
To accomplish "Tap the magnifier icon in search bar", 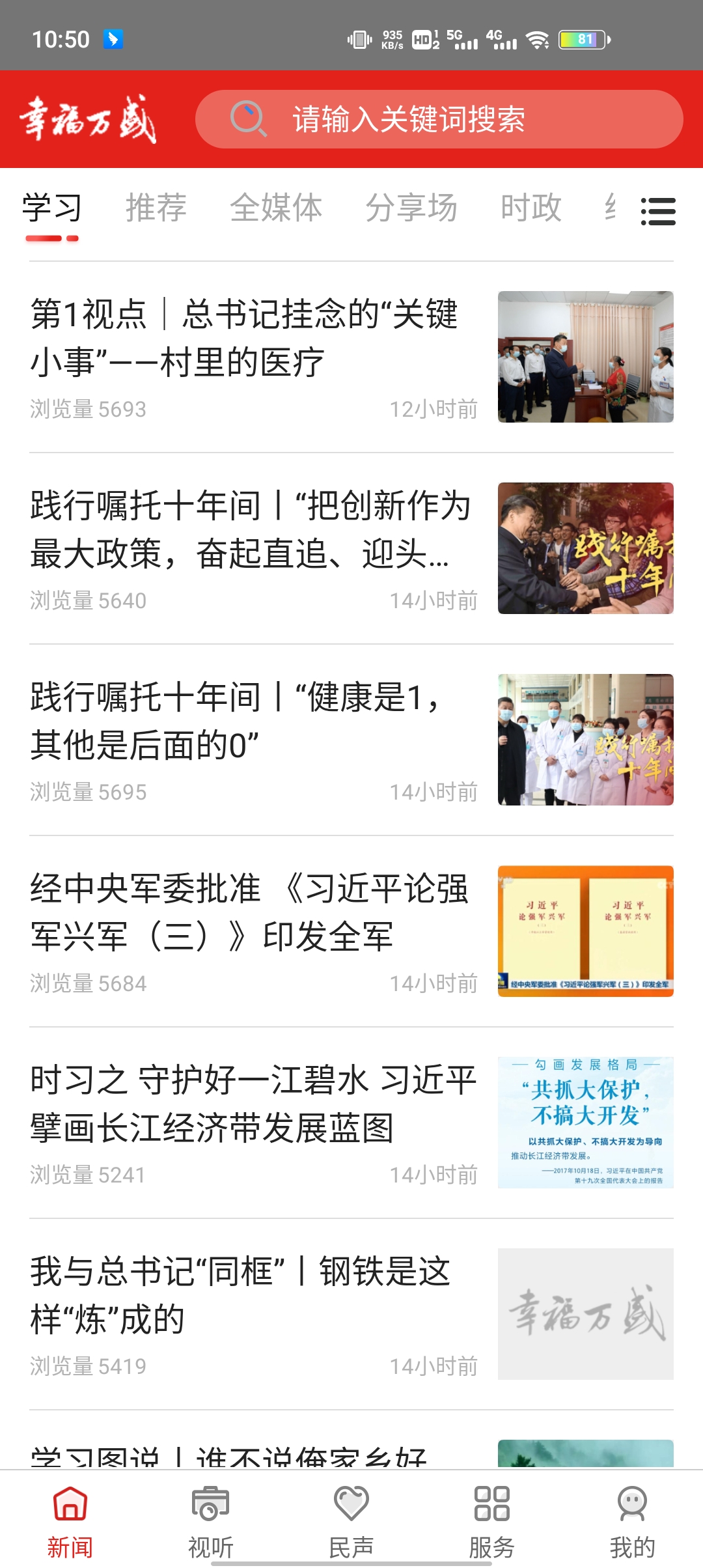I will pos(249,120).
